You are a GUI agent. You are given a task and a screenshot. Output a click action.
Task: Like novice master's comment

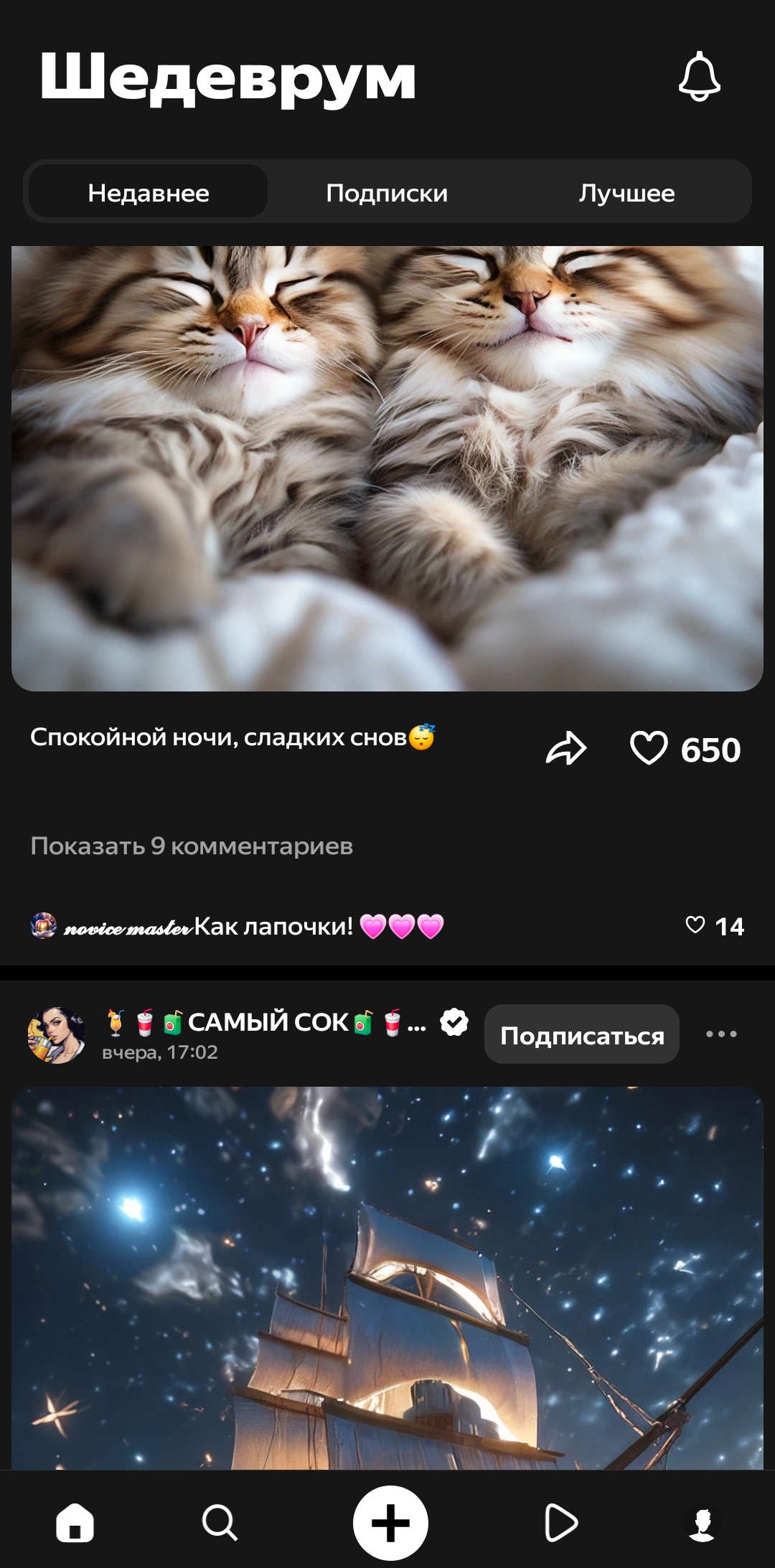[695, 925]
